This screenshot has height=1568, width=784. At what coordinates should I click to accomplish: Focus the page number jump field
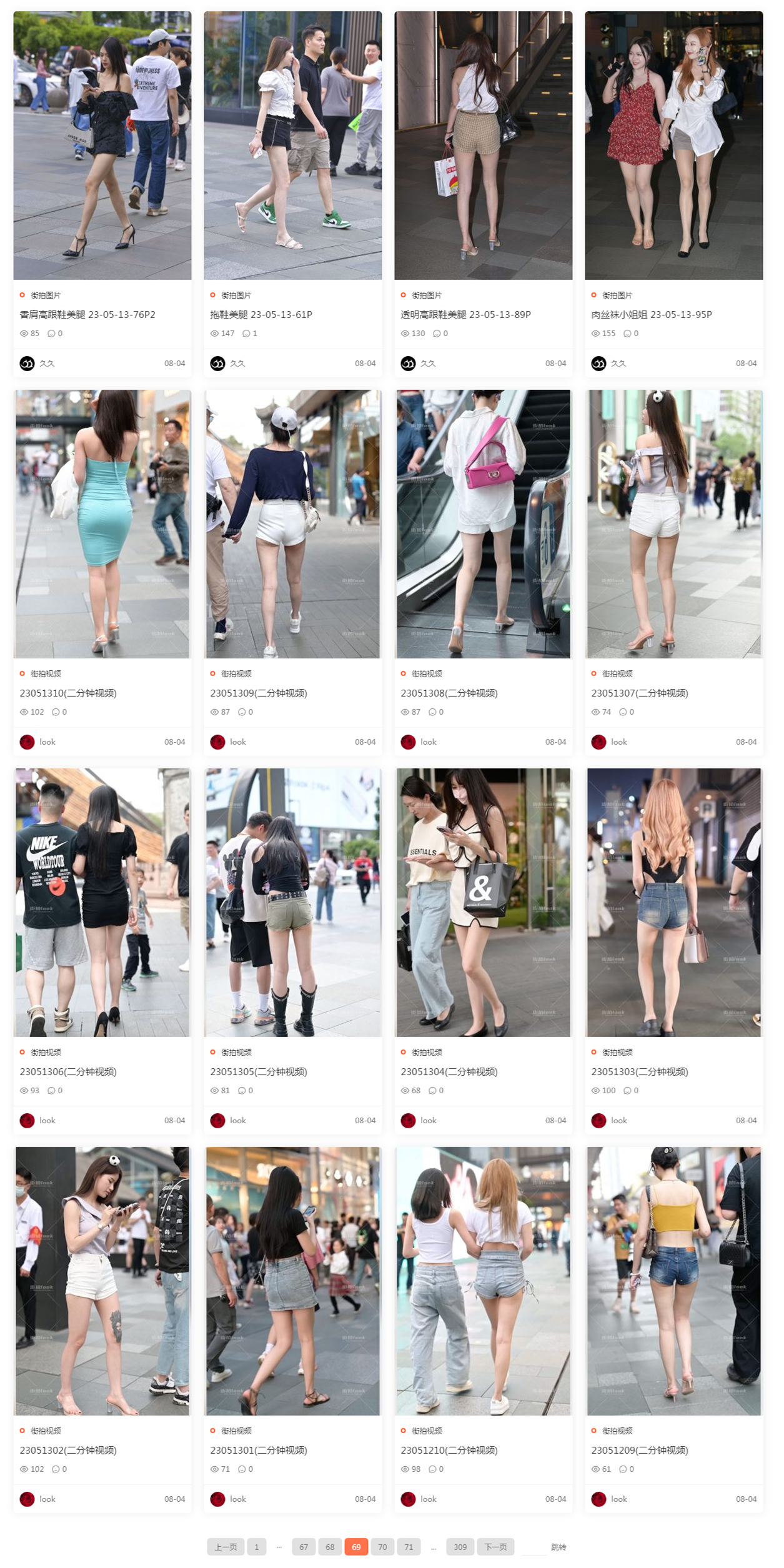click(533, 1547)
